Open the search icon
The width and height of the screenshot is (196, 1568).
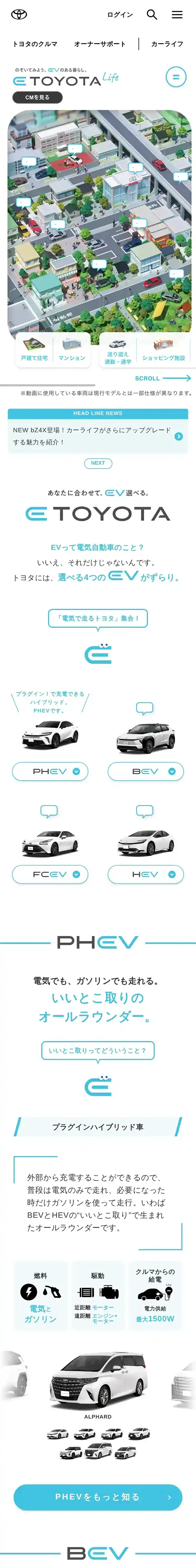pyautogui.click(x=152, y=15)
